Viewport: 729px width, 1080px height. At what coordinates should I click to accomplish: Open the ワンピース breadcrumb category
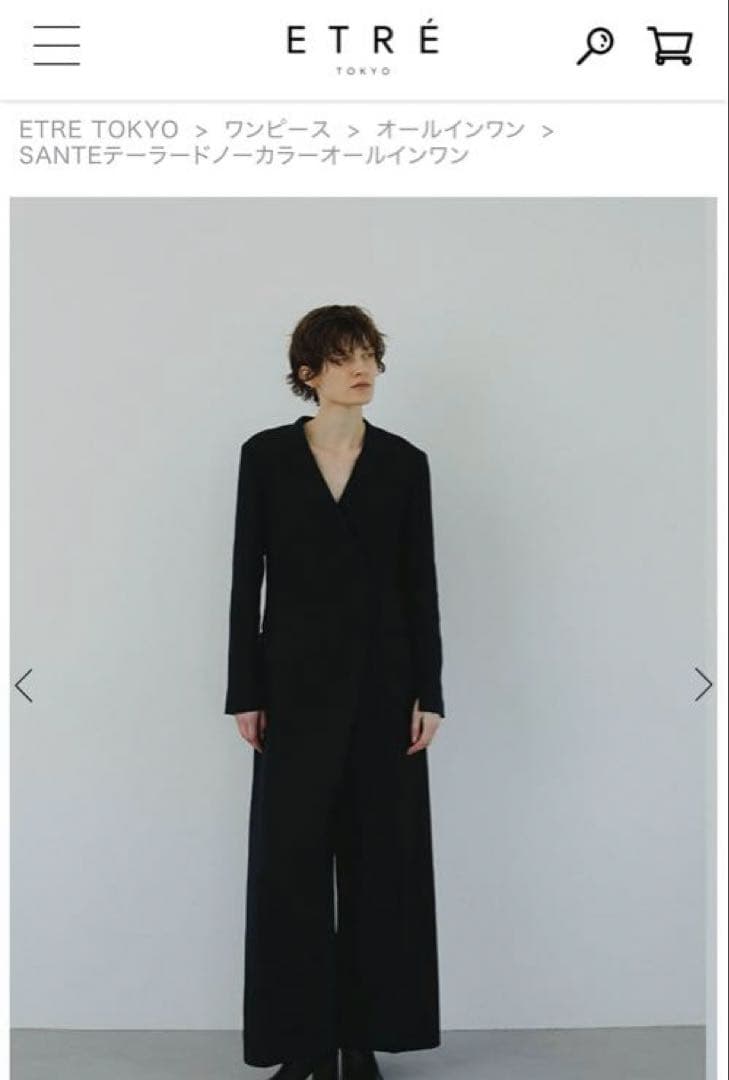tap(277, 129)
